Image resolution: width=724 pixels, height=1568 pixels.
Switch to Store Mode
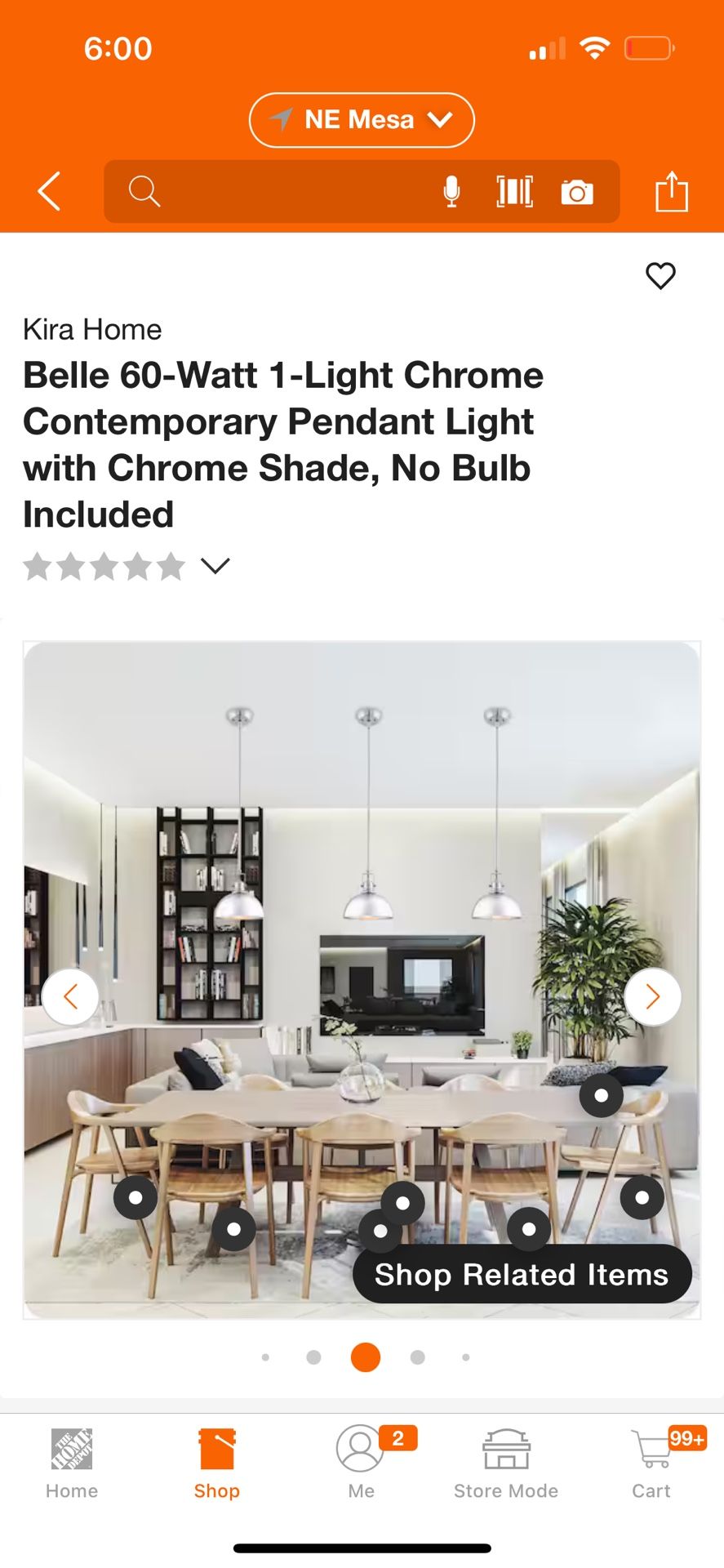click(x=506, y=1463)
